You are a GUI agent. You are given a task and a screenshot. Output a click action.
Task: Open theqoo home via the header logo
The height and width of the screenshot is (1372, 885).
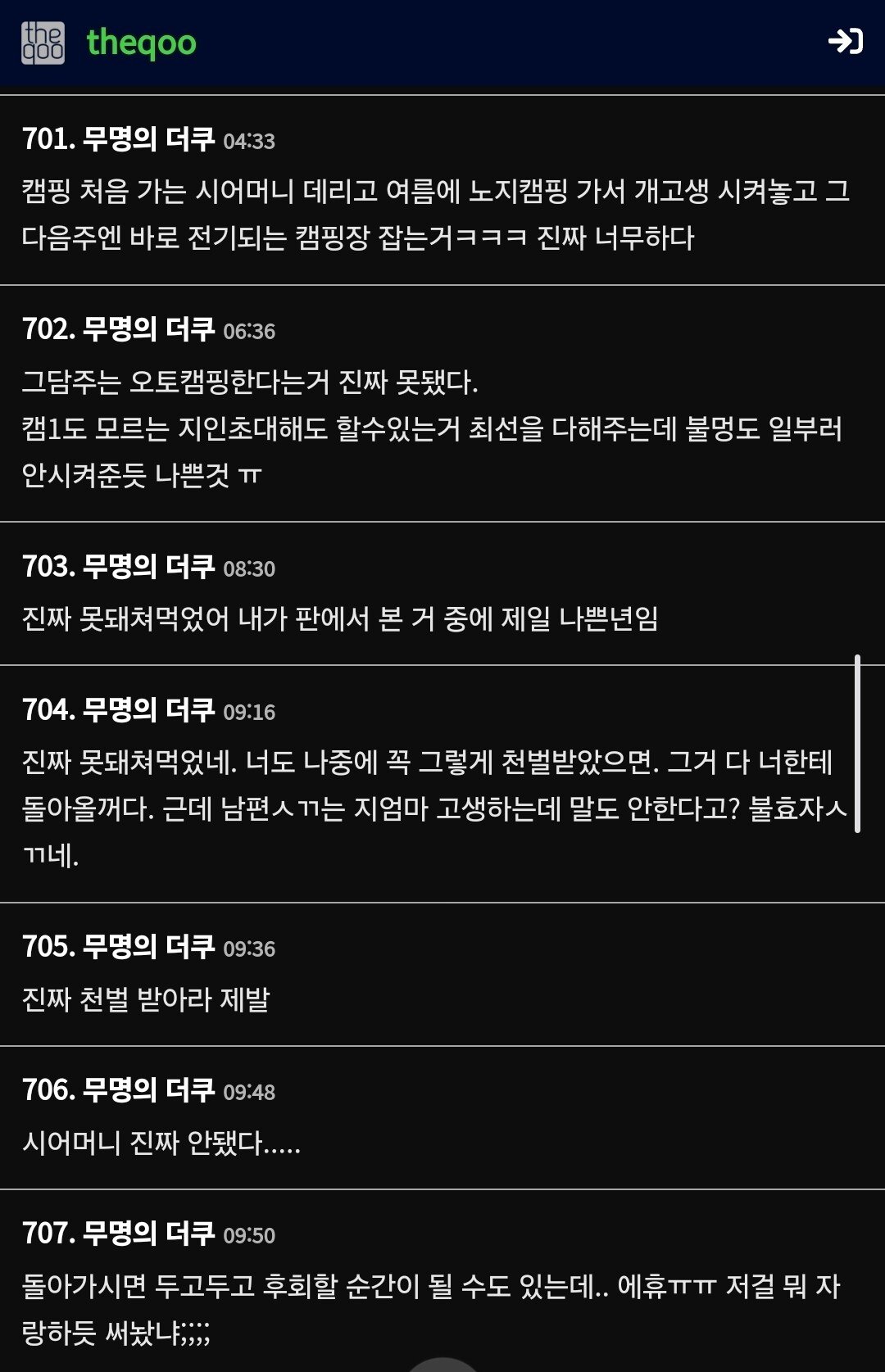tap(109, 43)
